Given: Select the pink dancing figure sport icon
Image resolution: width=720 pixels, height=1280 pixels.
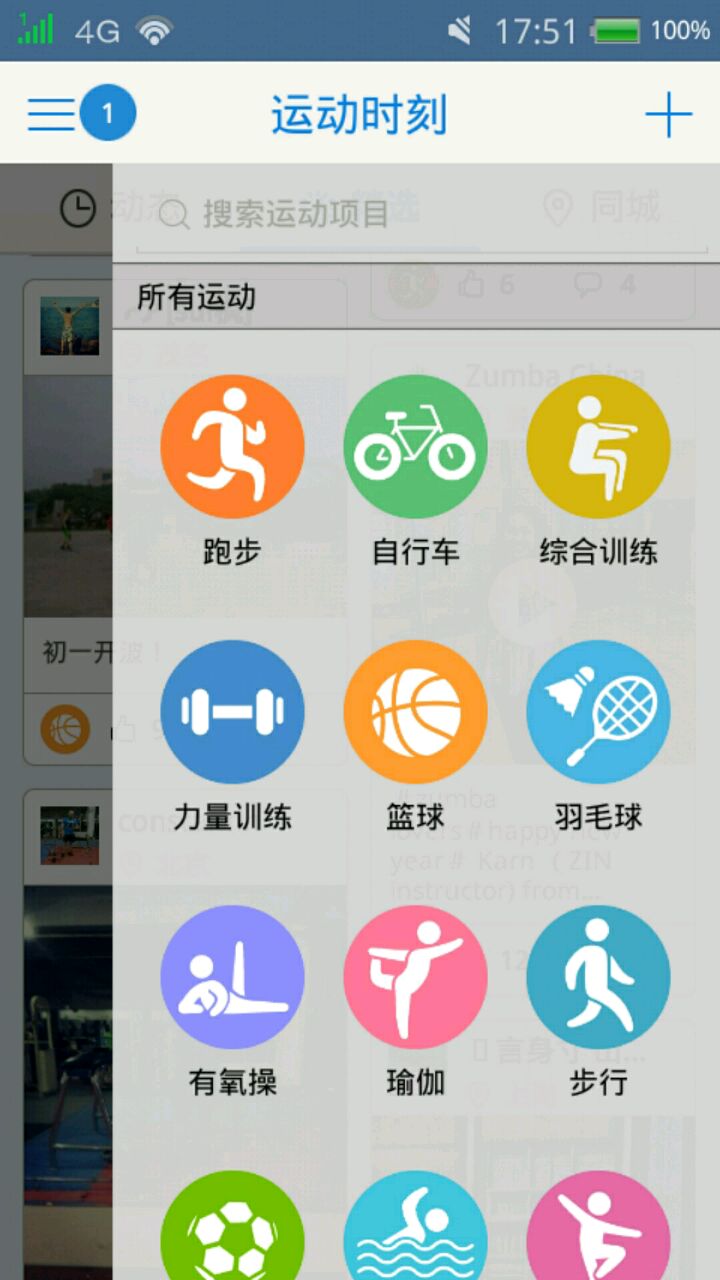Looking at the screenshot, I should [x=598, y=1230].
